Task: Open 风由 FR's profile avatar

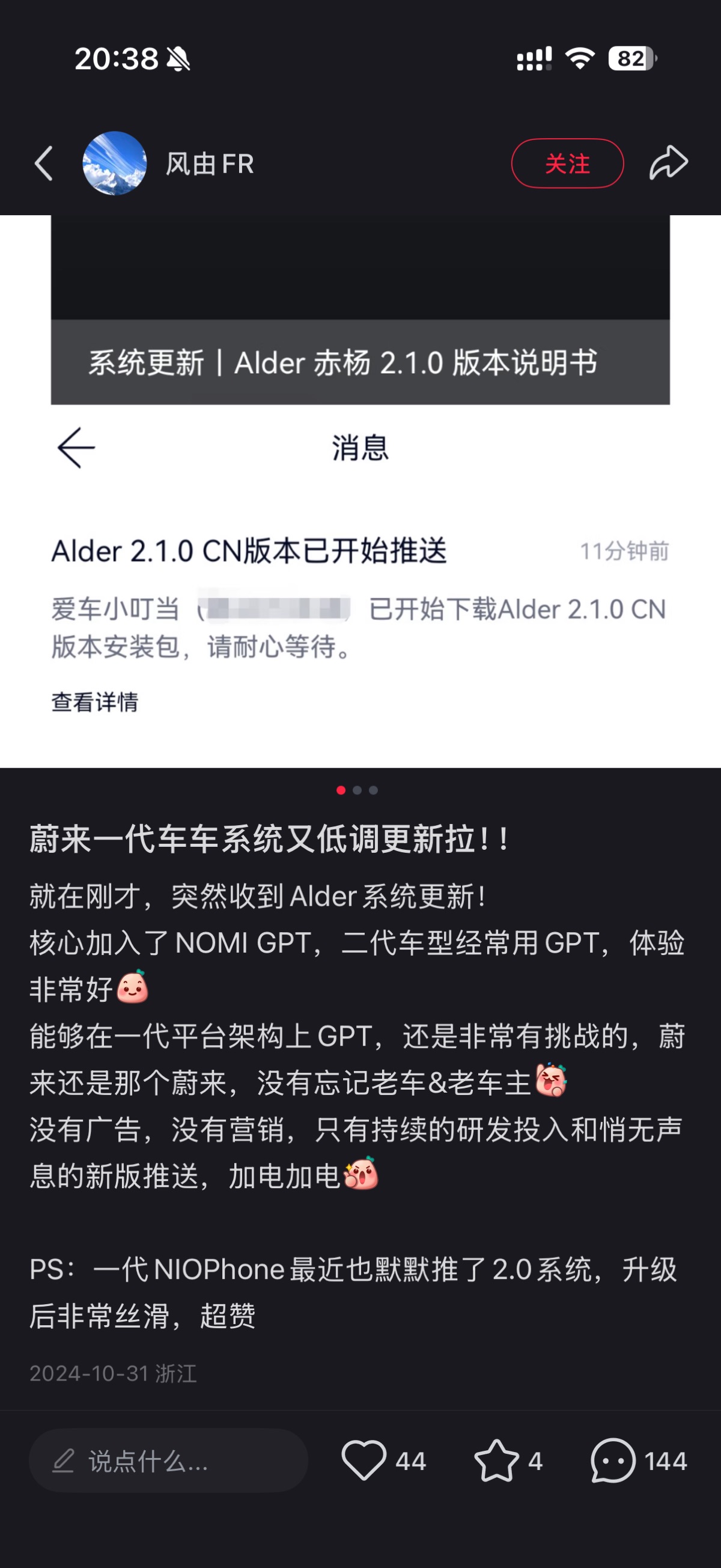Action: pyautogui.click(x=114, y=163)
